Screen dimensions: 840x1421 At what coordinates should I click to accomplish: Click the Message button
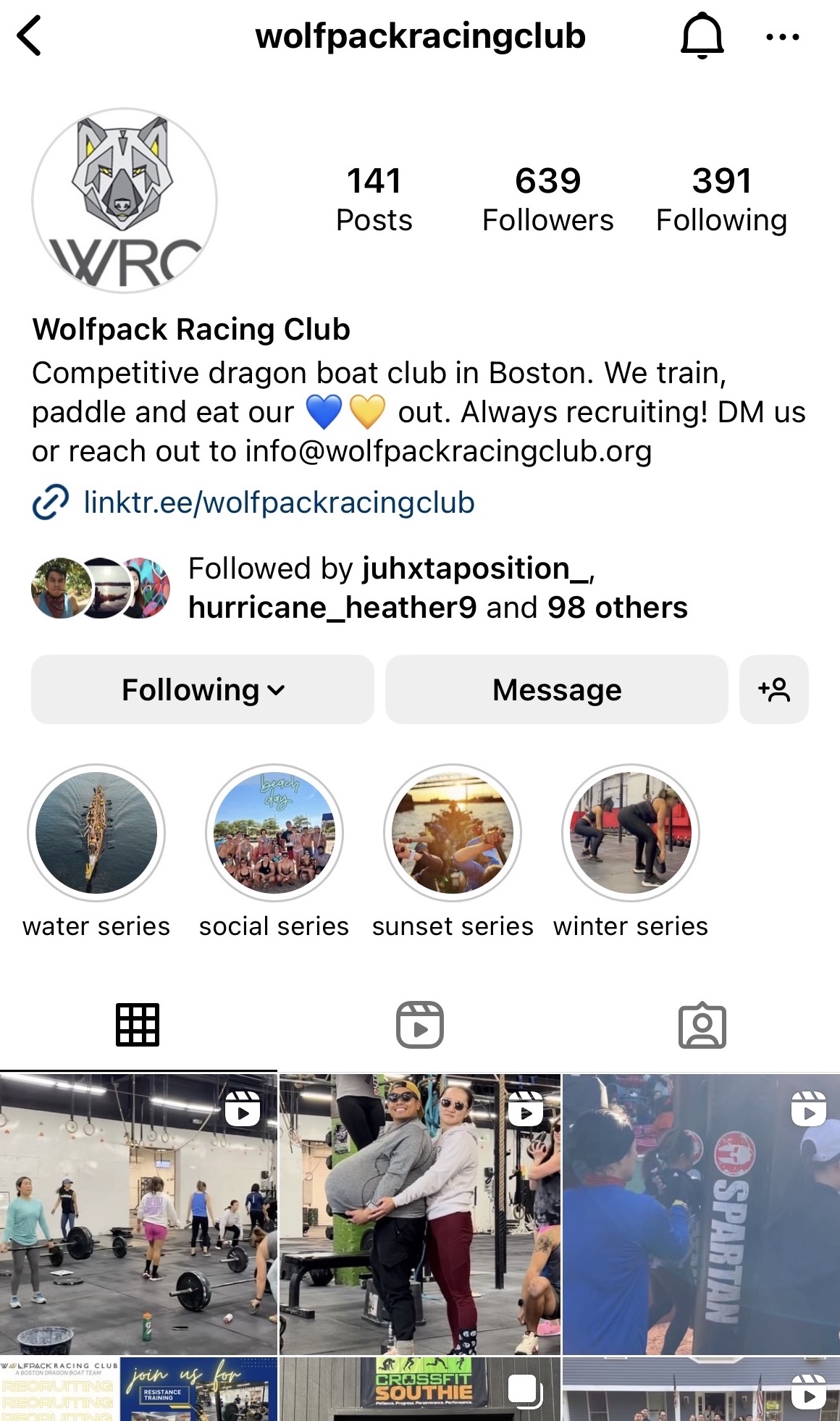point(556,689)
